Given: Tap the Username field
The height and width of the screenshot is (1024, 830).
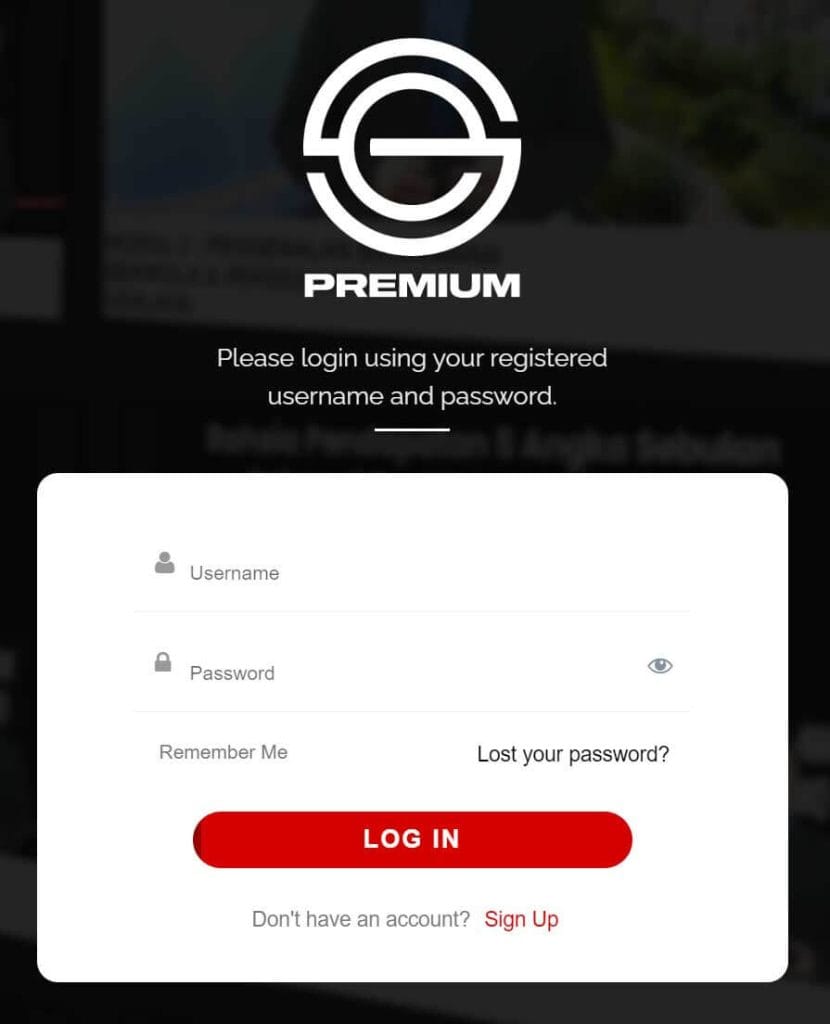Looking at the screenshot, I should (x=420, y=573).
